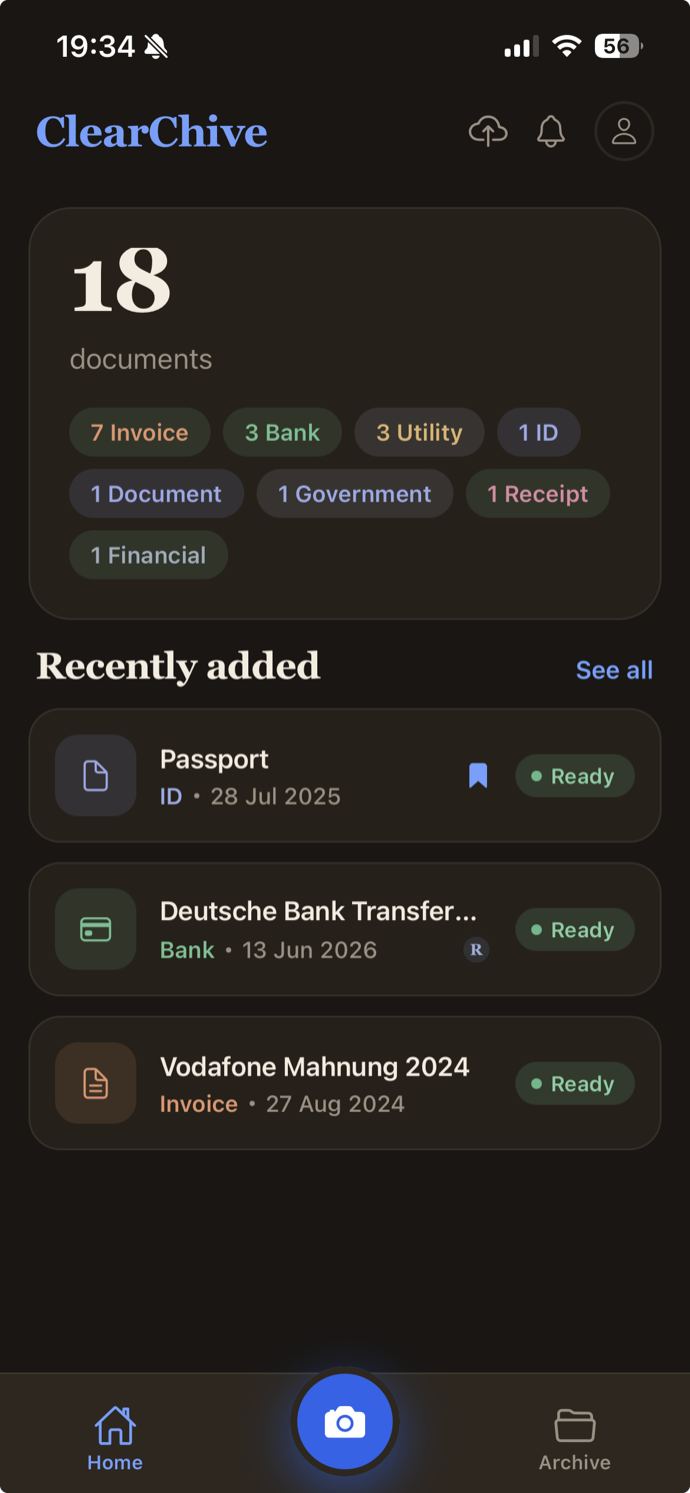
Task: See all recently added documents
Action: click(x=614, y=670)
